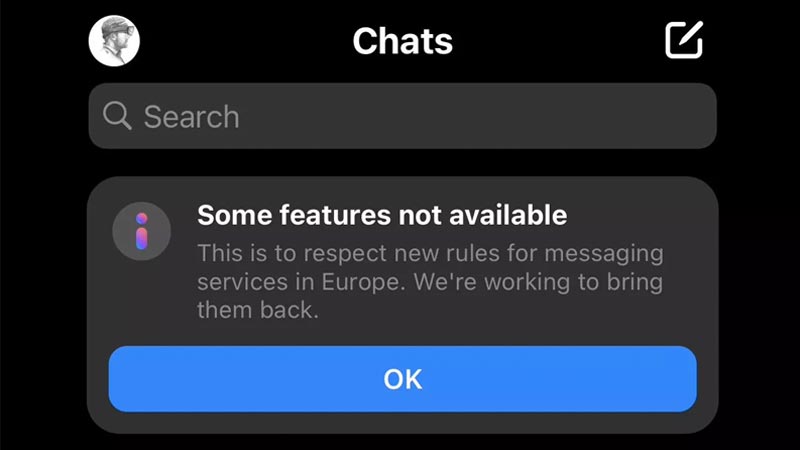800x450 pixels.
Task: Compose a new message
Action: (684, 40)
